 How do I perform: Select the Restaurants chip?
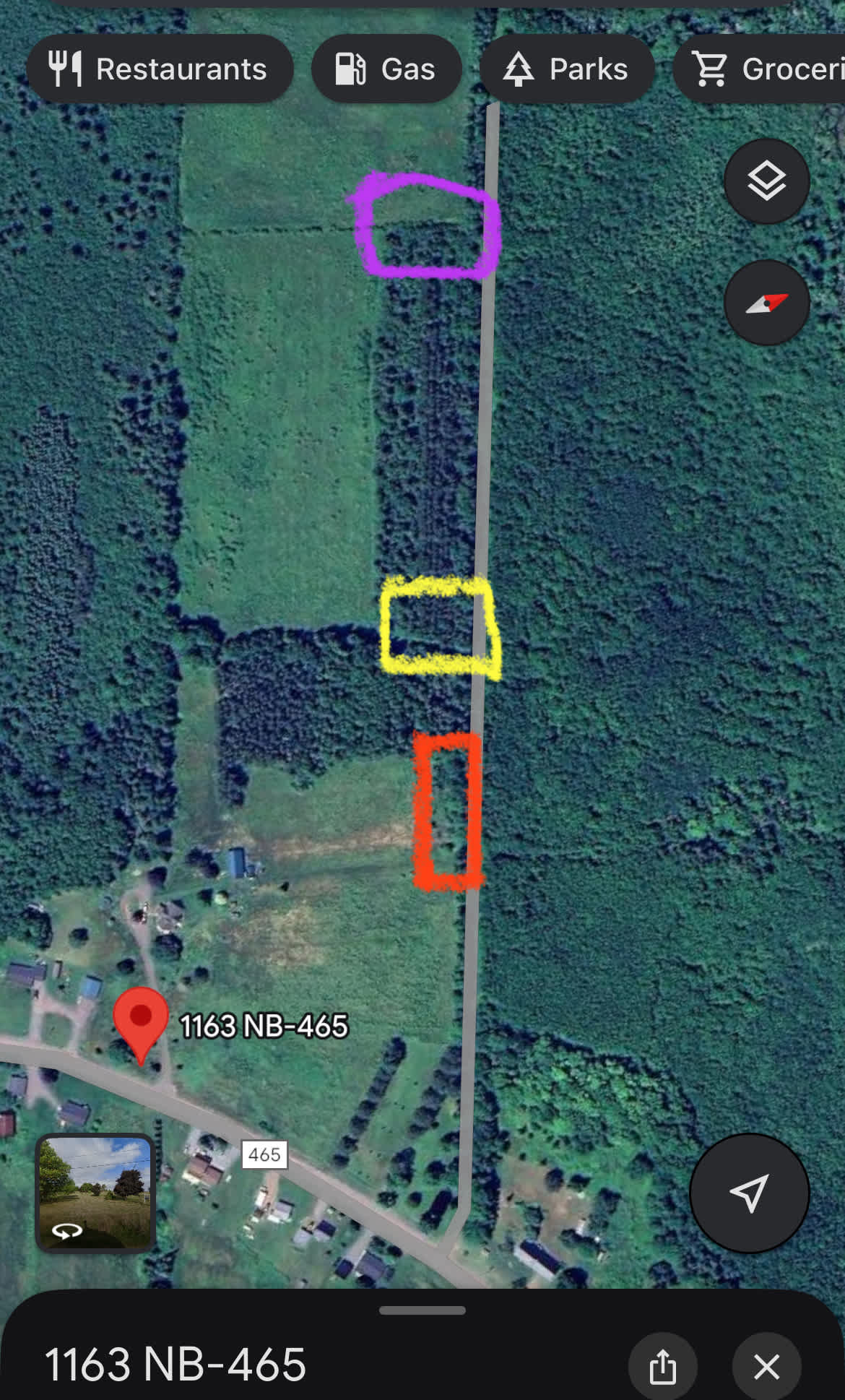159,69
